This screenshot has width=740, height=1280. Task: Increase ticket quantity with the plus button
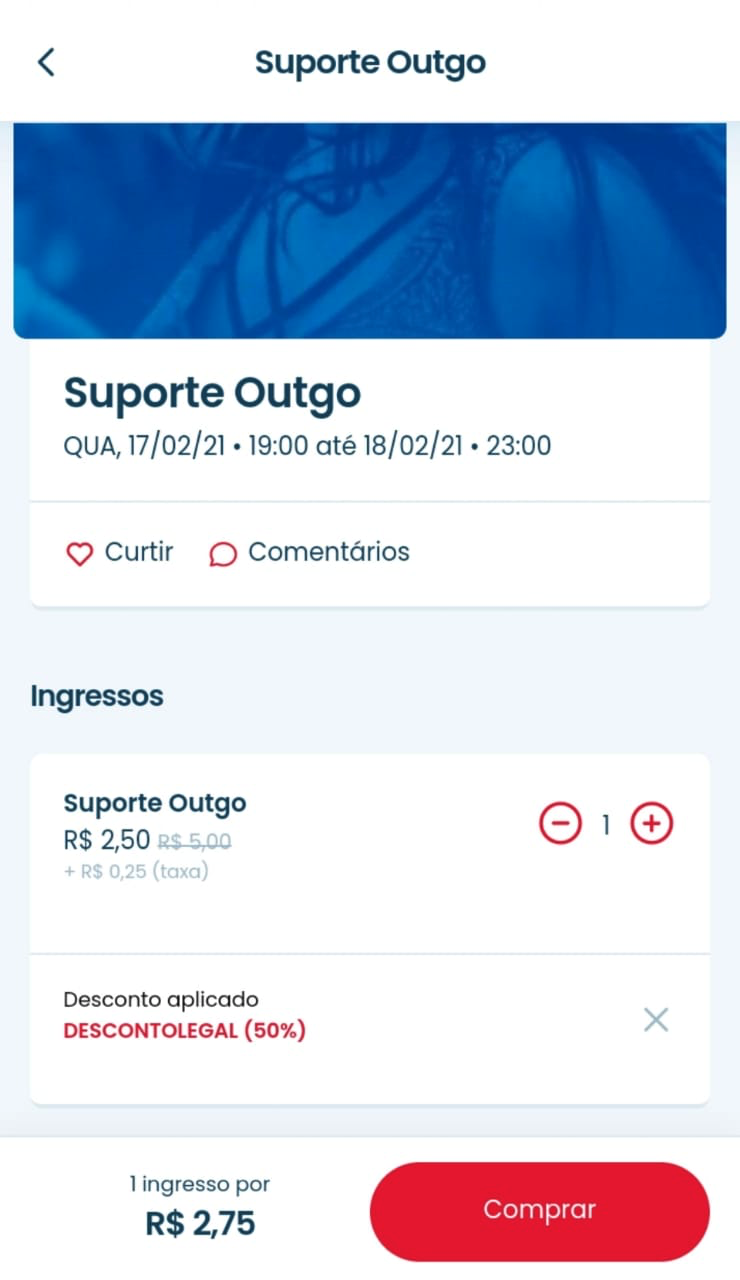coord(651,824)
